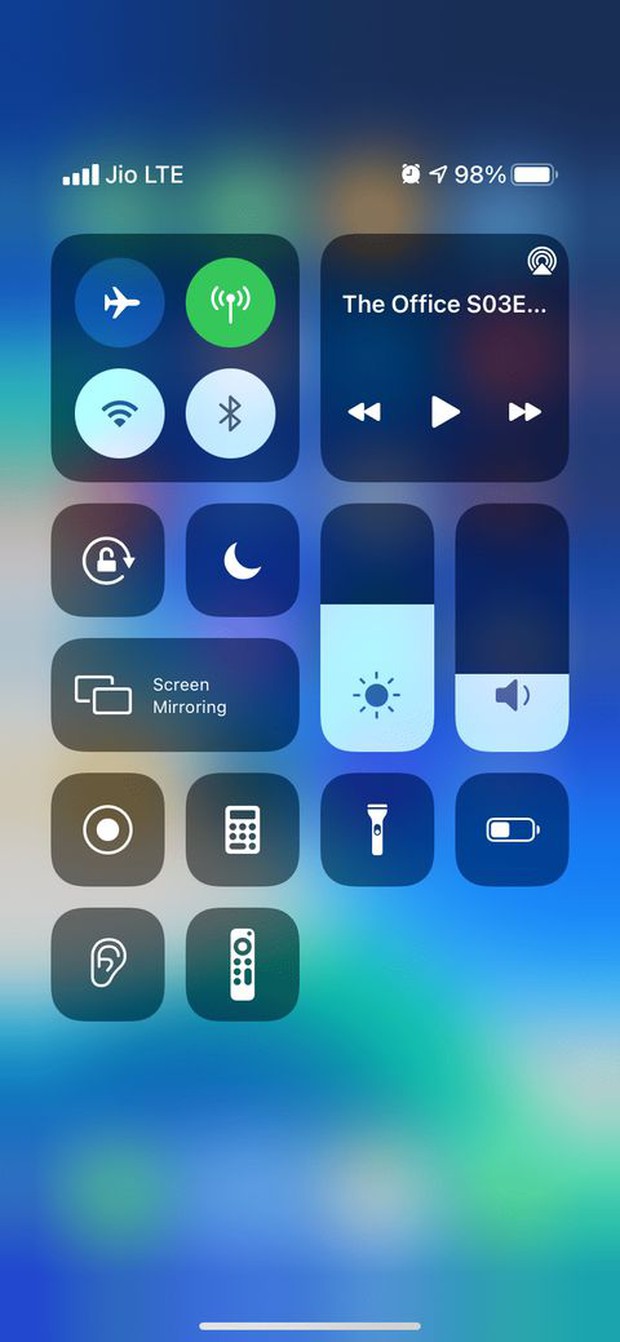Toggle portrait orientation lock
620x1342 pixels.
click(x=108, y=560)
